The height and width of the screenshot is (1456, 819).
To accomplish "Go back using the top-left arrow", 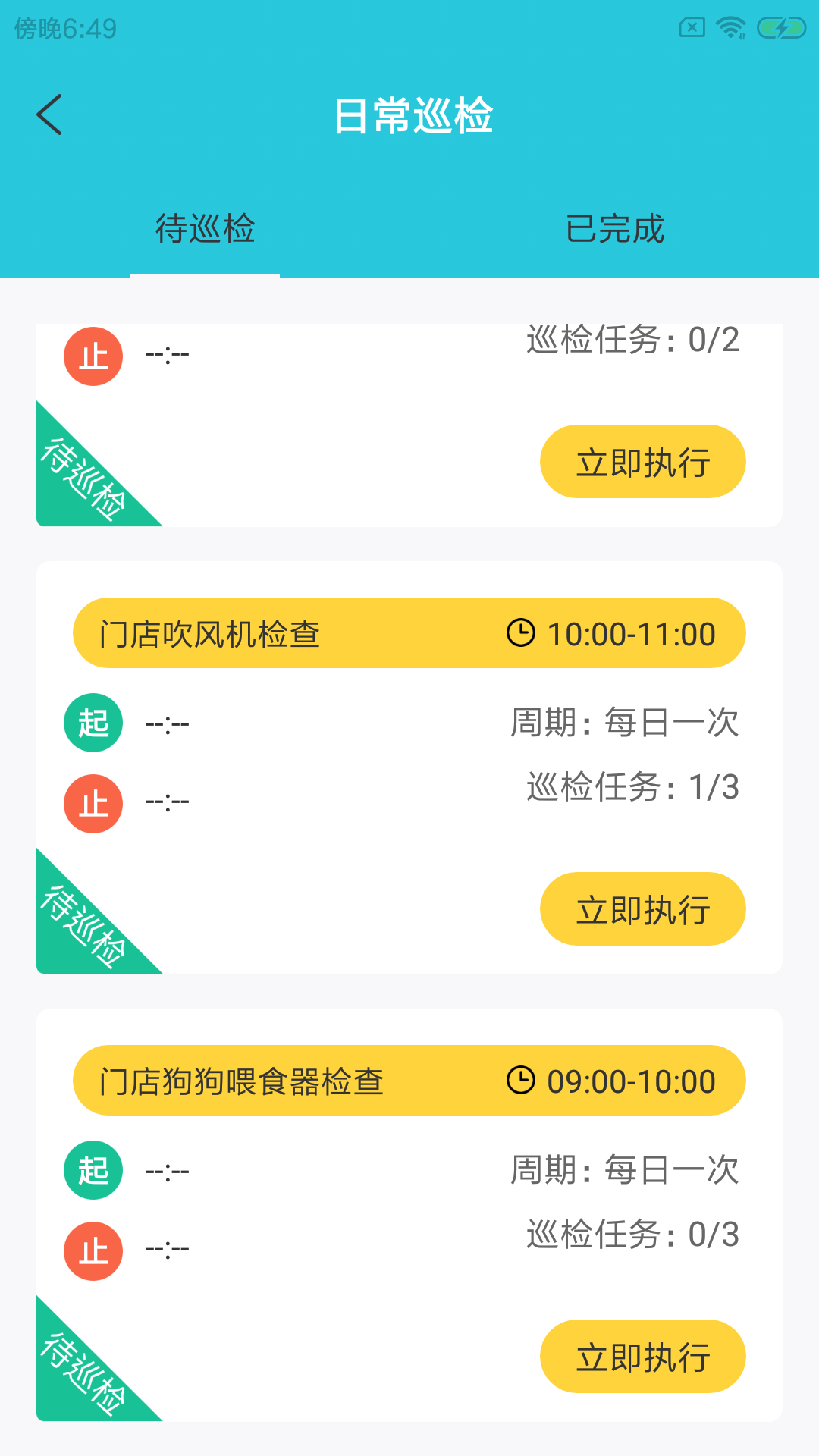I will pyautogui.click(x=49, y=115).
